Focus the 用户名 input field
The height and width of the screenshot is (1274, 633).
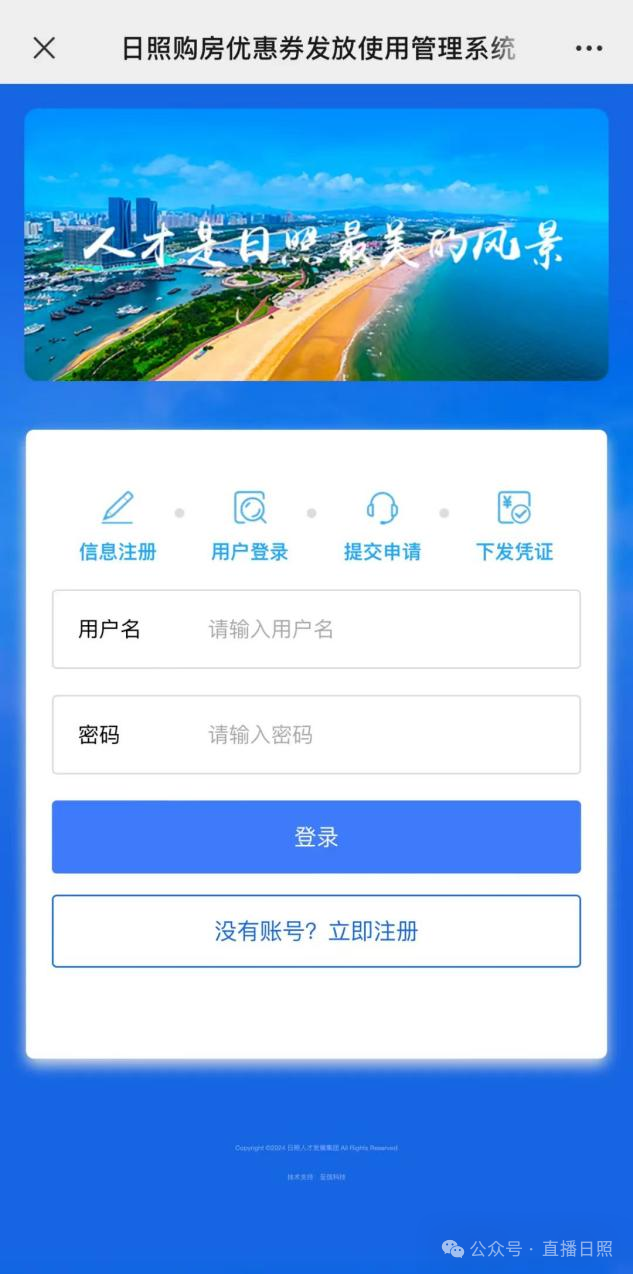[380, 629]
